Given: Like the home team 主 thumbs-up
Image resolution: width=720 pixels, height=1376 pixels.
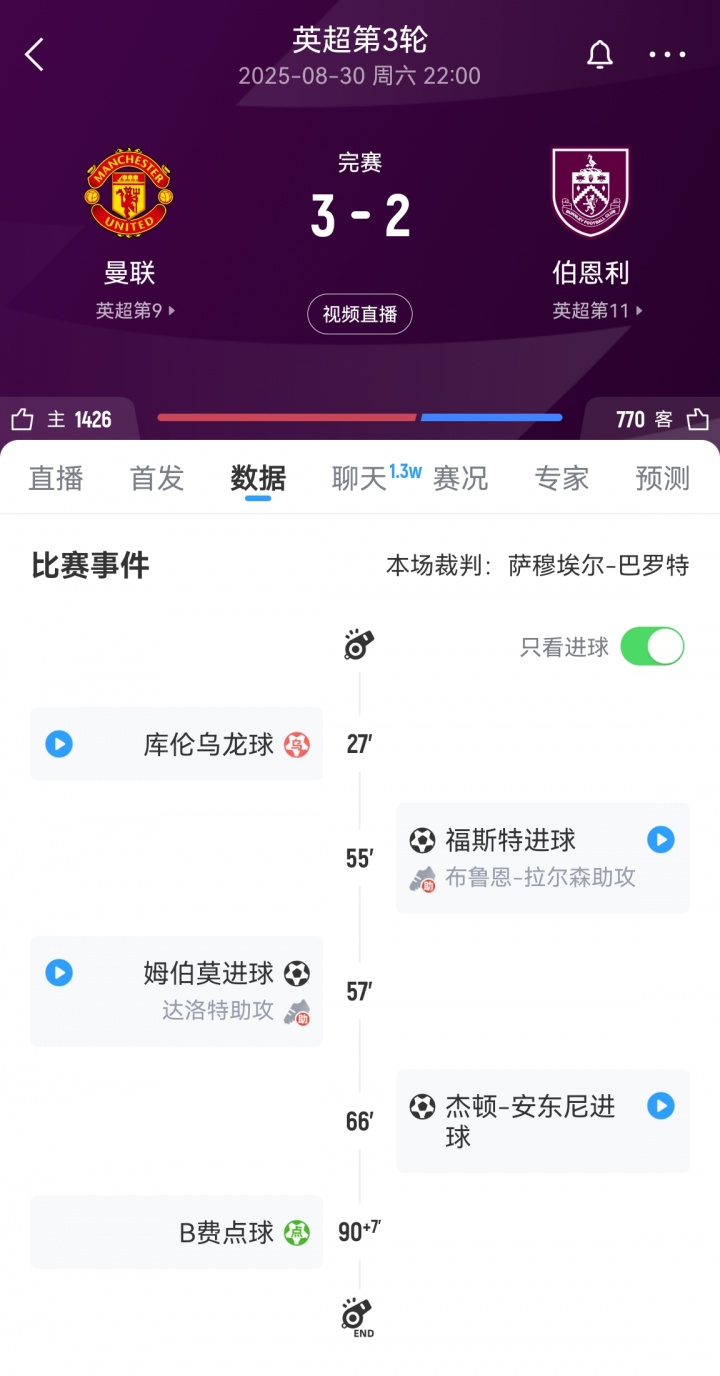Looking at the screenshot, I should pyautogui.click(x=22, y=419).
